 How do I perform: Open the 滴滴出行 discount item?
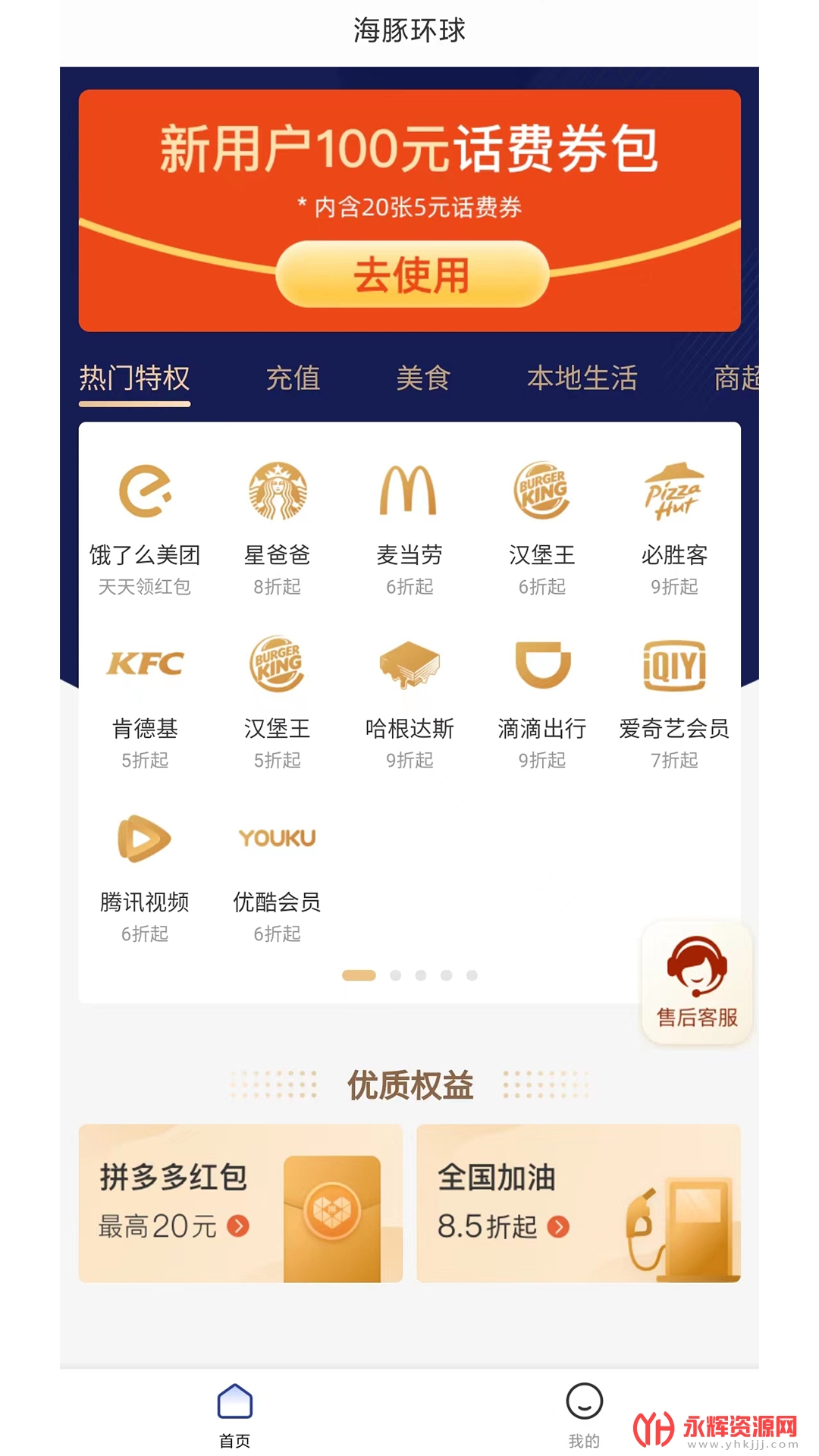[x=542, y=701]
